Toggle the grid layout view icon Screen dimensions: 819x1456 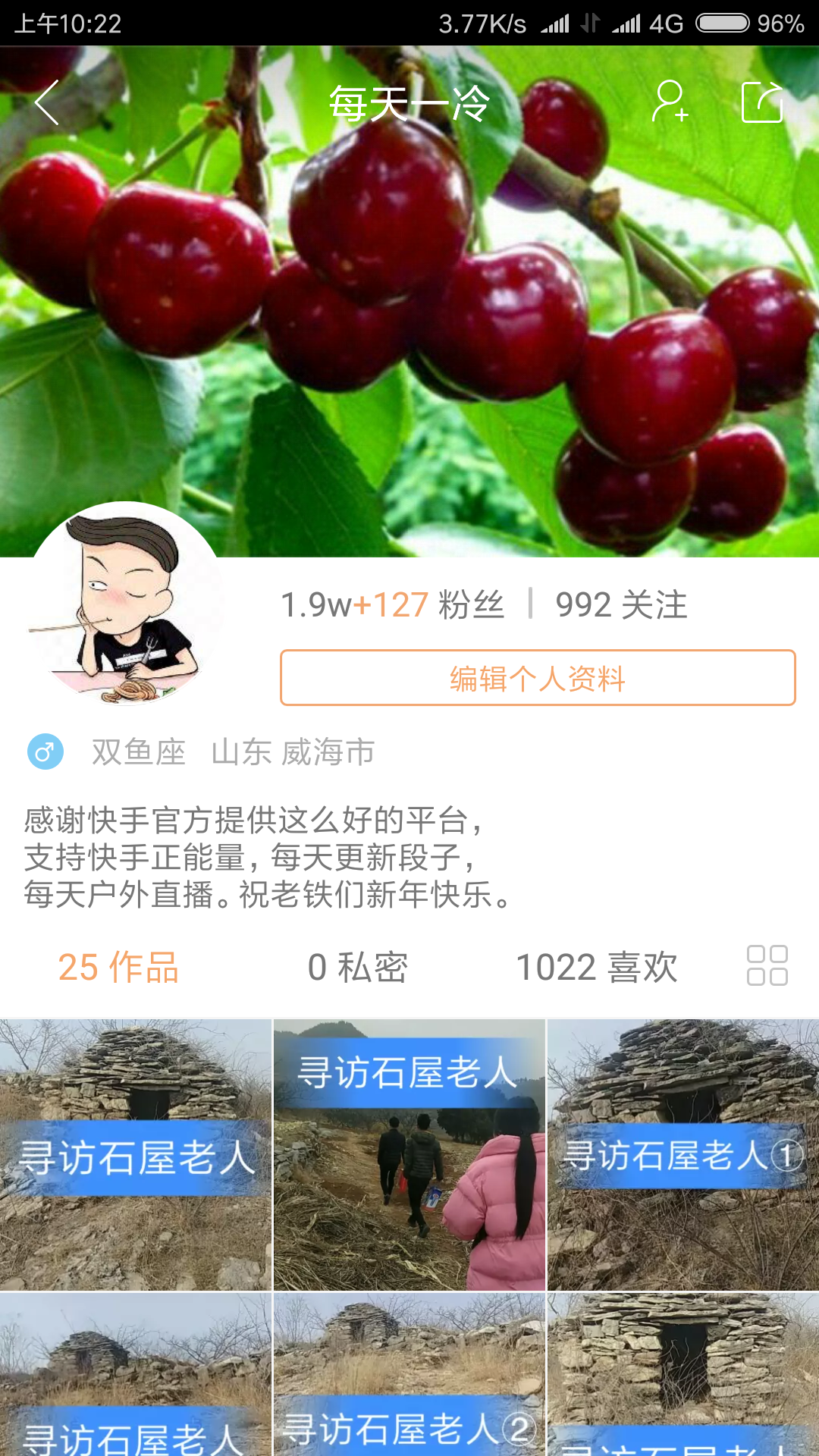pos(767,965)
